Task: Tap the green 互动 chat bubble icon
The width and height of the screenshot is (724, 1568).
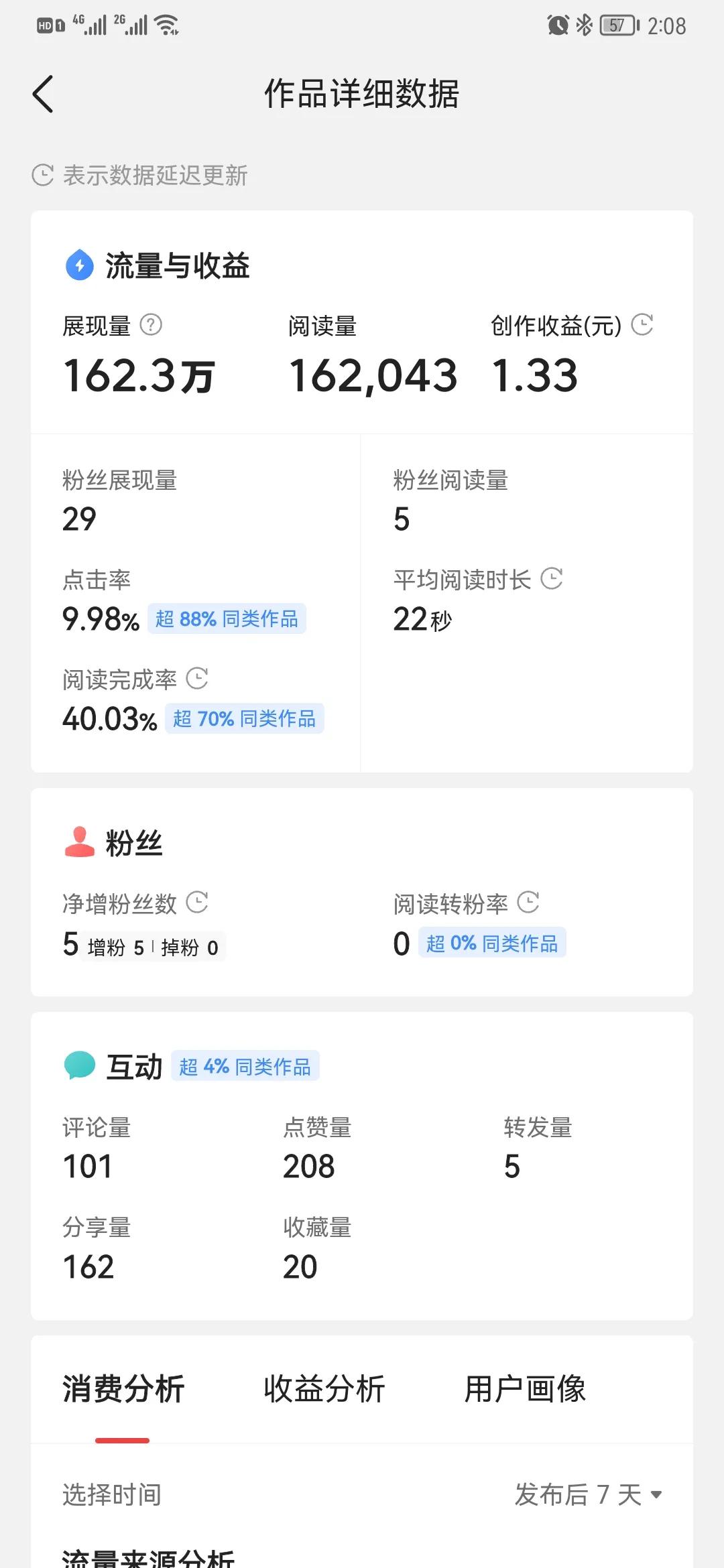Action: point(78,1065)
